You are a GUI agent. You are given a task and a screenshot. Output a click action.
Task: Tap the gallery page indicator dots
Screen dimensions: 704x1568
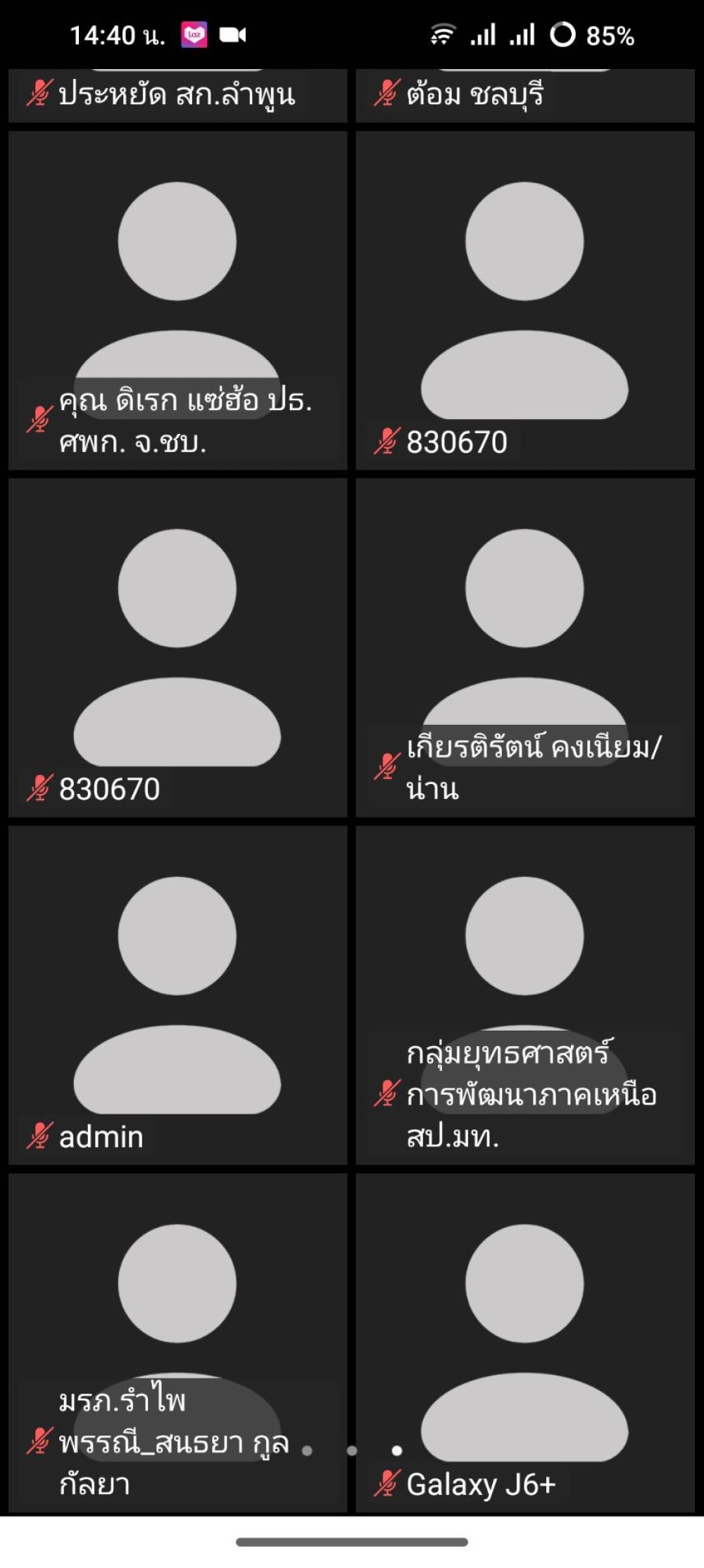point(352,1450)
